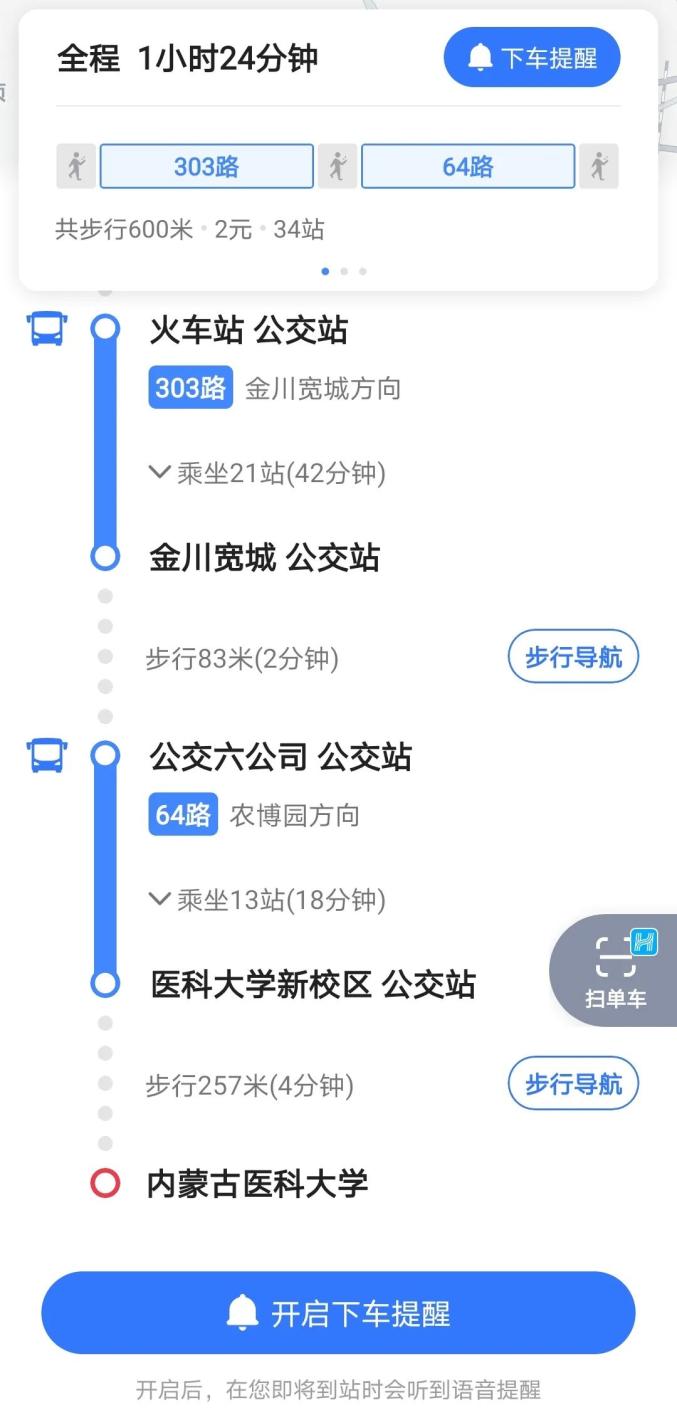
Task: Expand the 乘坐21站(42分钟) stop list
Action: tap(267, 473)
